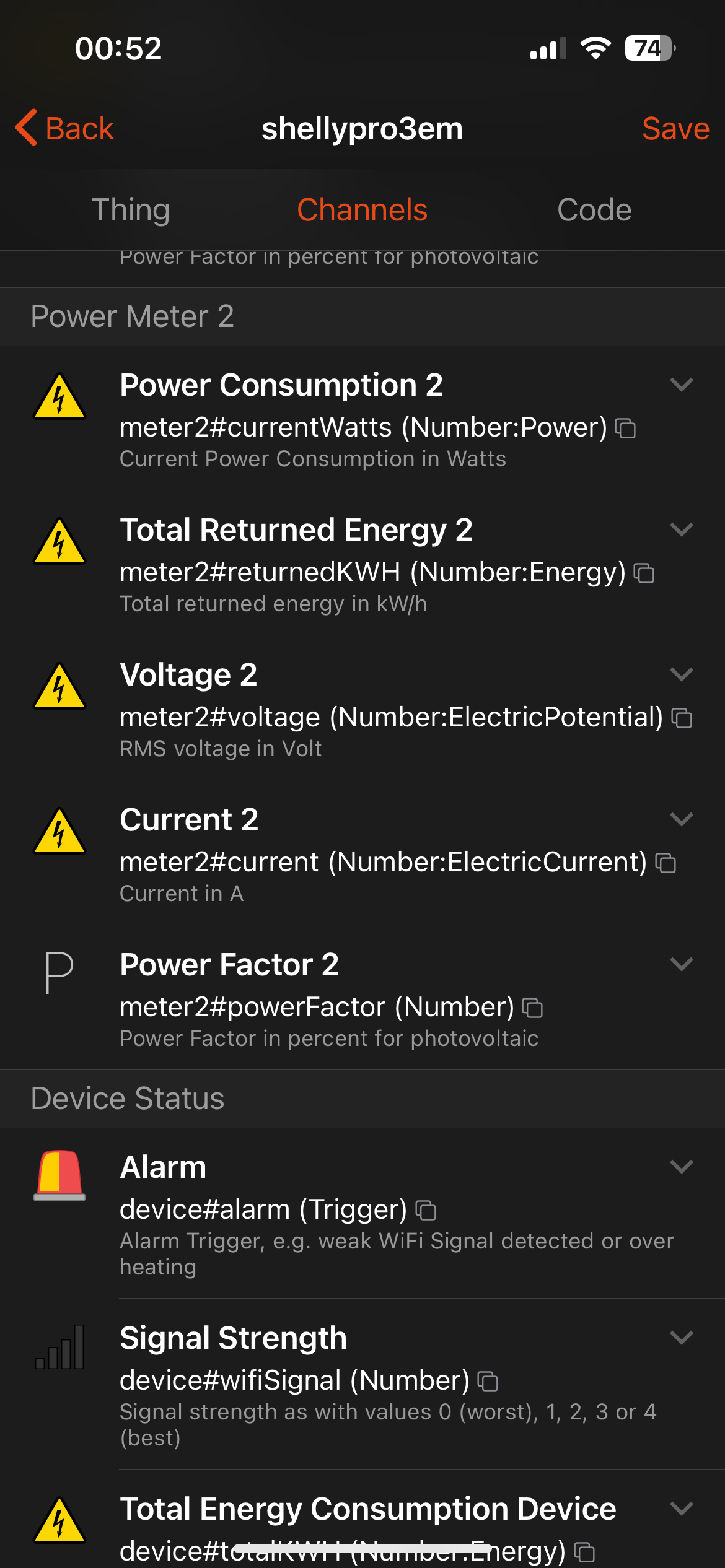Image resolution: width=725 pixels, height=1568 pixels.
Task: Expand the Total Returned Energy 2 channel
Action: (681, 529)
